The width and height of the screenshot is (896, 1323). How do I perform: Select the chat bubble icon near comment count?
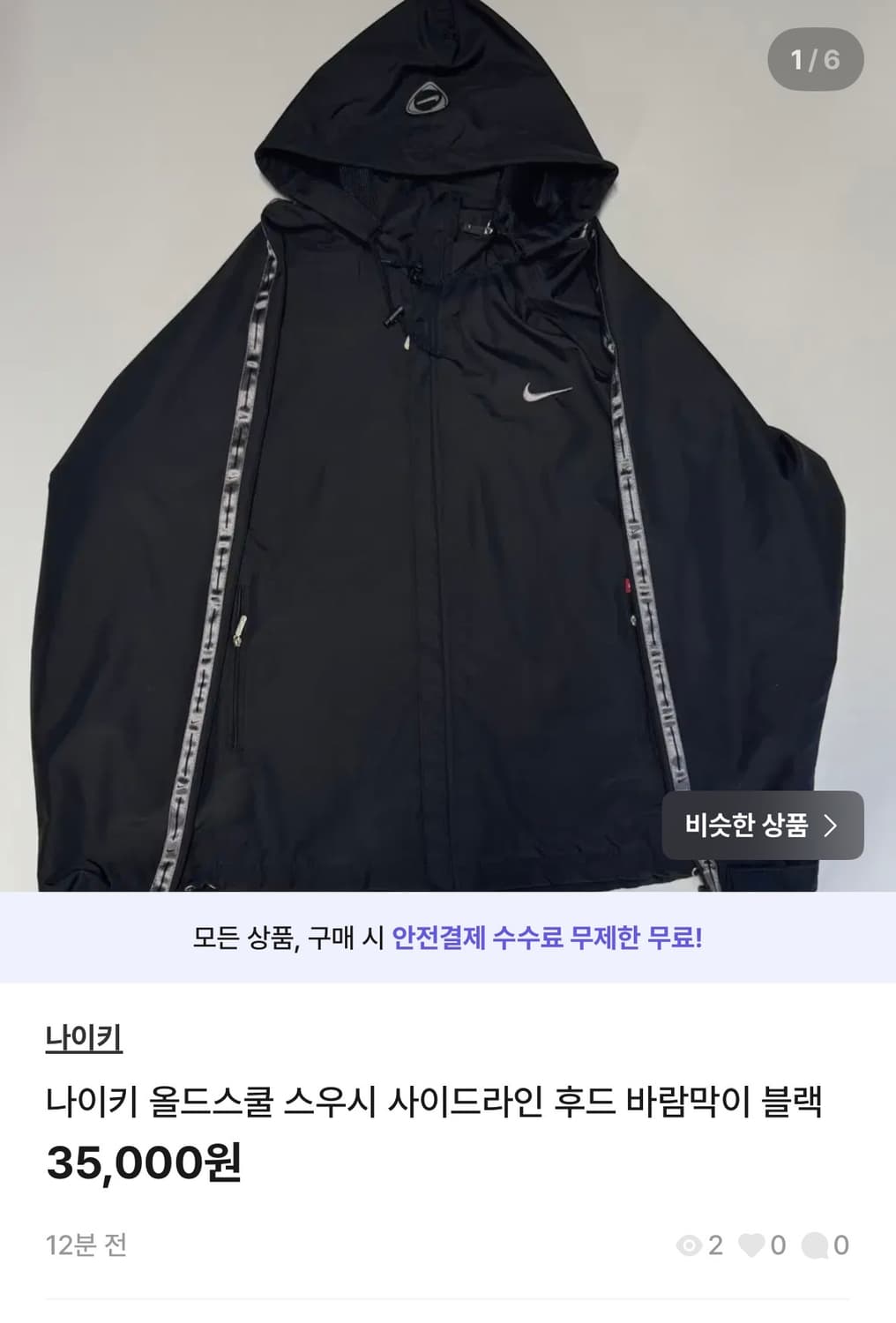point(816,1245)
